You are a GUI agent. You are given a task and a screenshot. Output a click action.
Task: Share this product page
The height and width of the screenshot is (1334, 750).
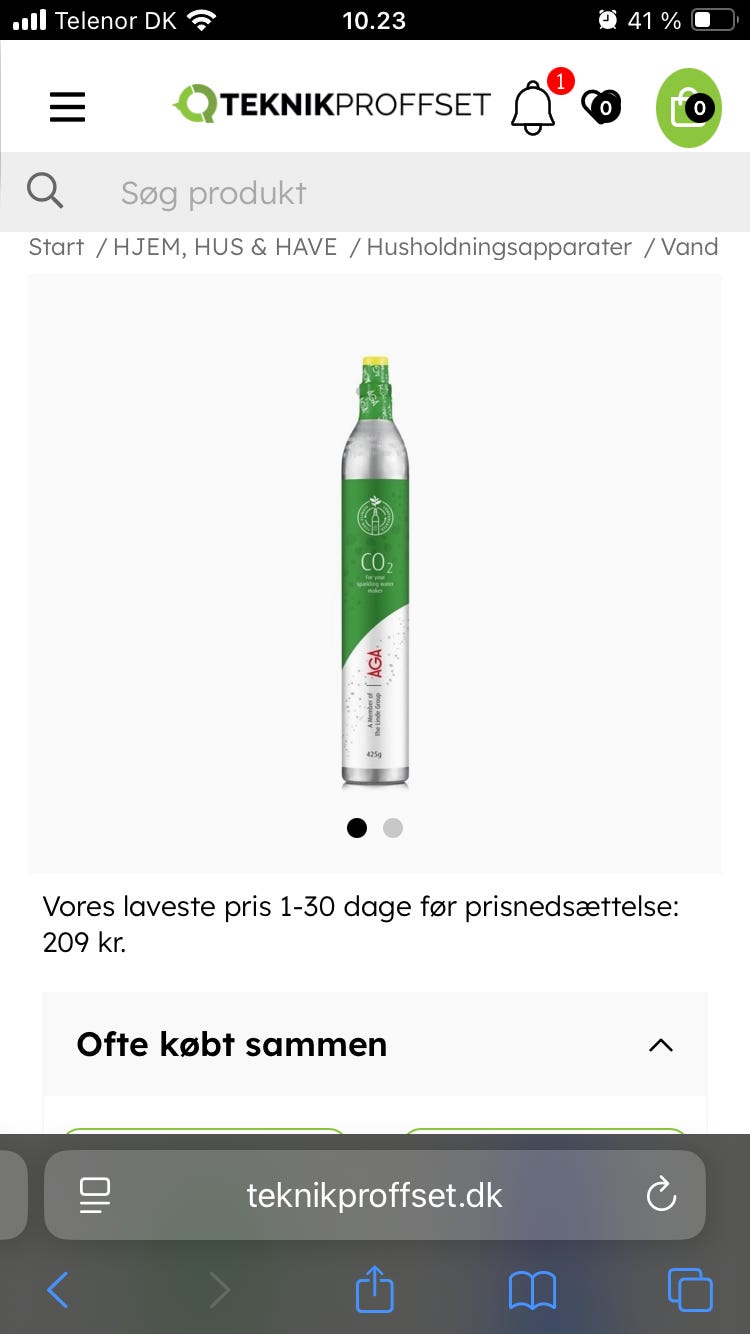coord(375,1289)
